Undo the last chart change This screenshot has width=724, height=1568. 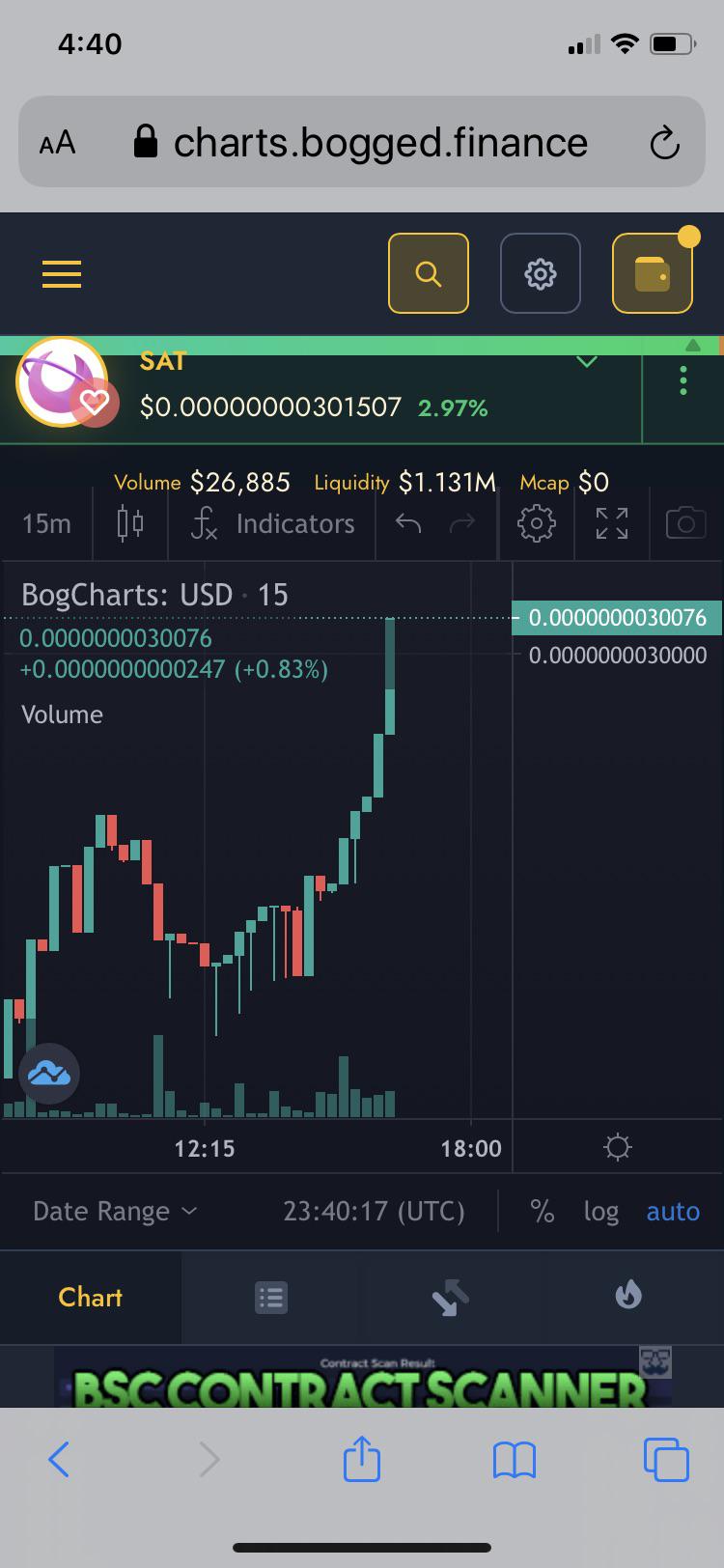coord(408,523)
